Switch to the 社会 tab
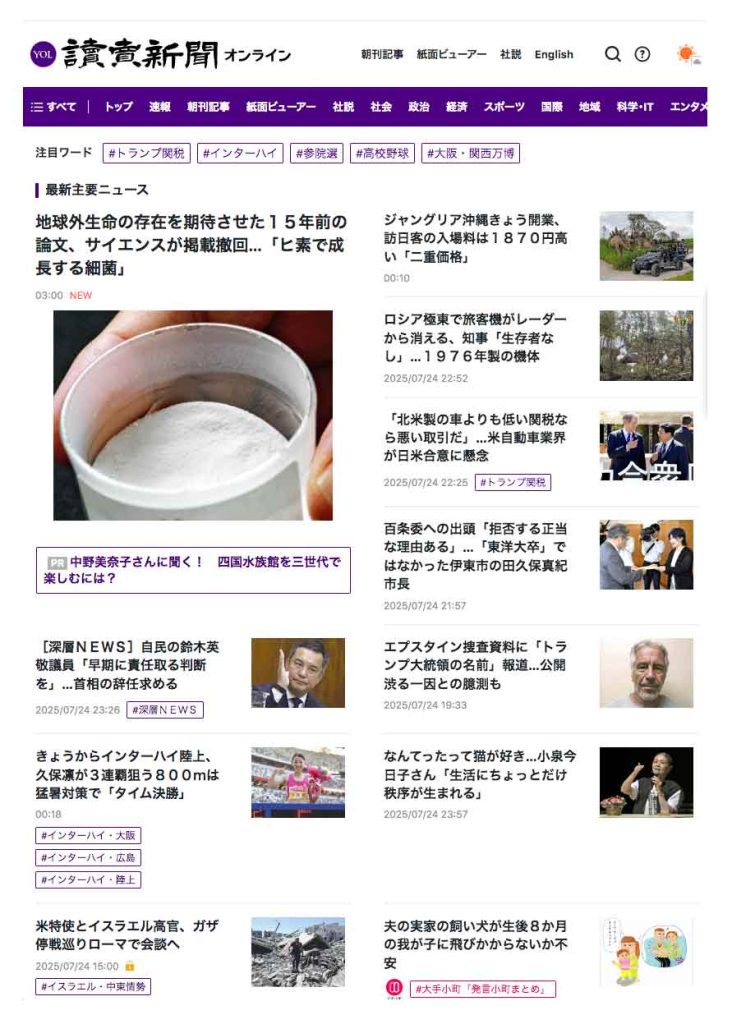The height and width of the screenshot is (1024, 732). pyautogui.click(x=381, y=107)
